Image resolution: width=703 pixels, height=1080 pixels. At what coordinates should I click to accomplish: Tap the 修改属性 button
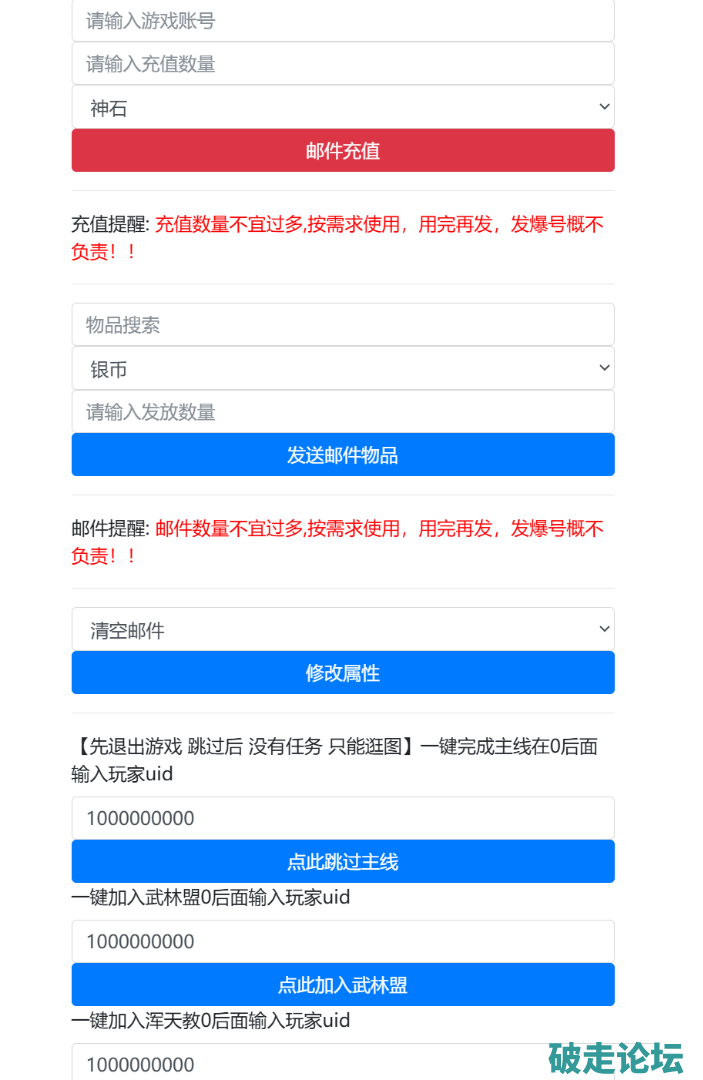pyautogui.click(x=342, y=673)
